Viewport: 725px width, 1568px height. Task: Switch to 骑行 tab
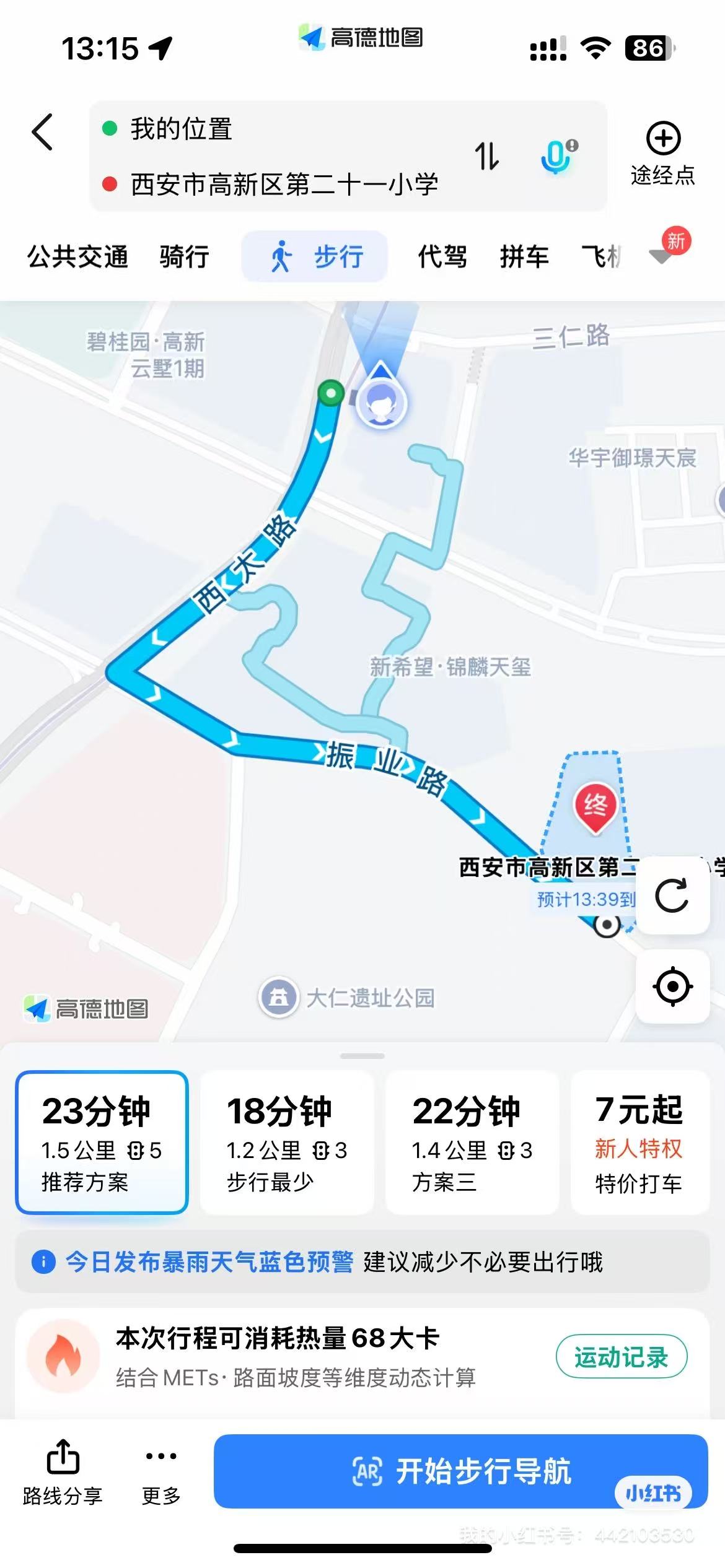click(x=184, y=256)
